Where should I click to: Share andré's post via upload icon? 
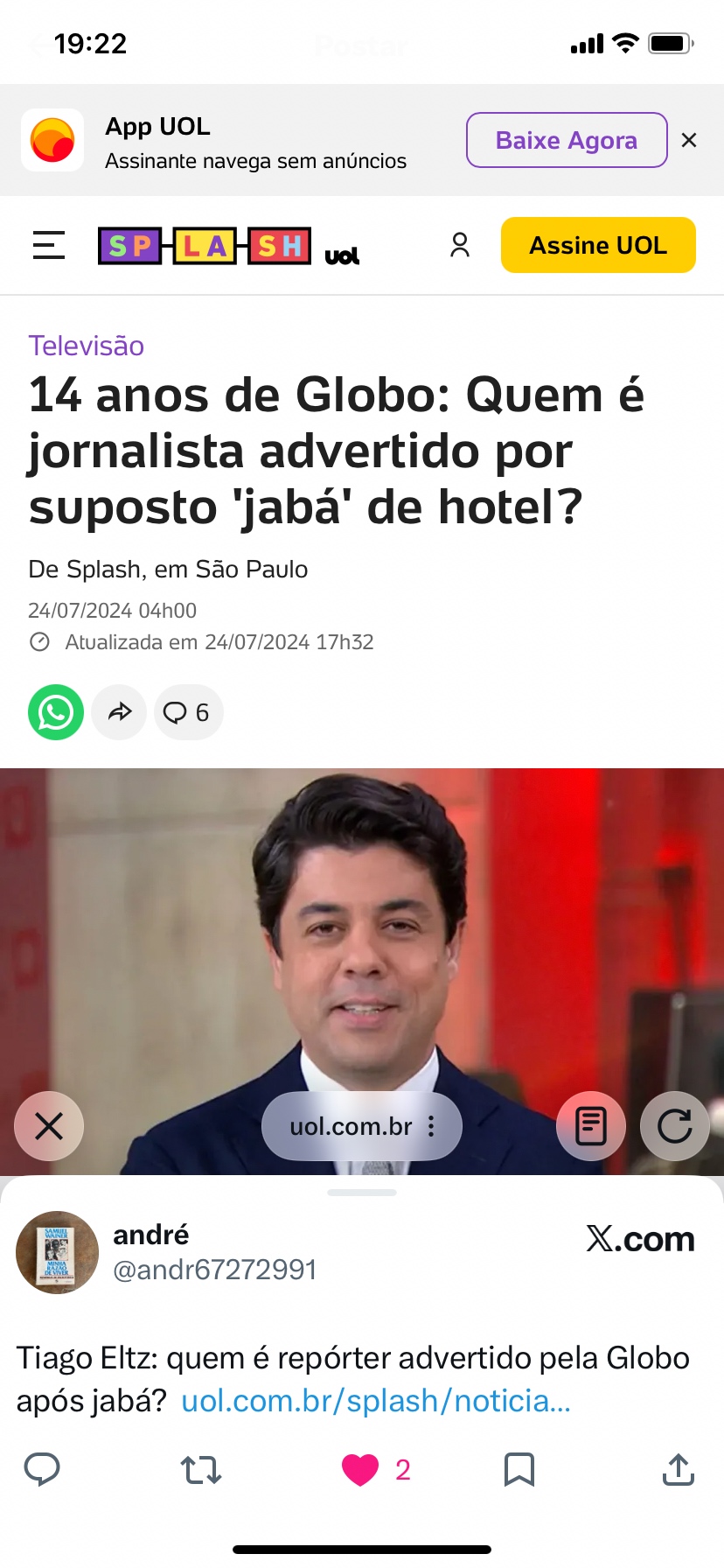pyautogui.click(x=678, y=1470)
